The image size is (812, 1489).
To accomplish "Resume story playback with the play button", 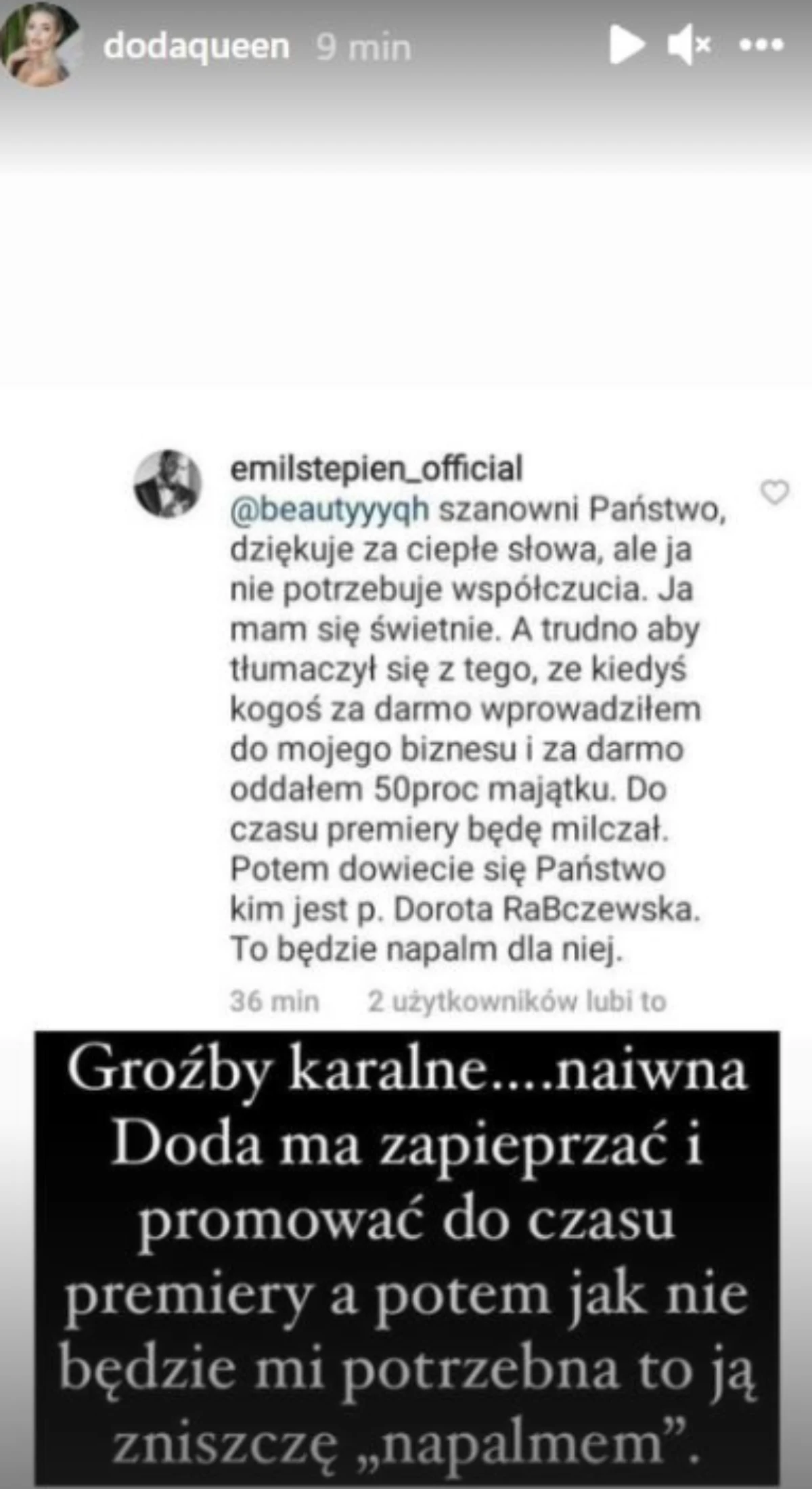I will click(x=626, y=45).
